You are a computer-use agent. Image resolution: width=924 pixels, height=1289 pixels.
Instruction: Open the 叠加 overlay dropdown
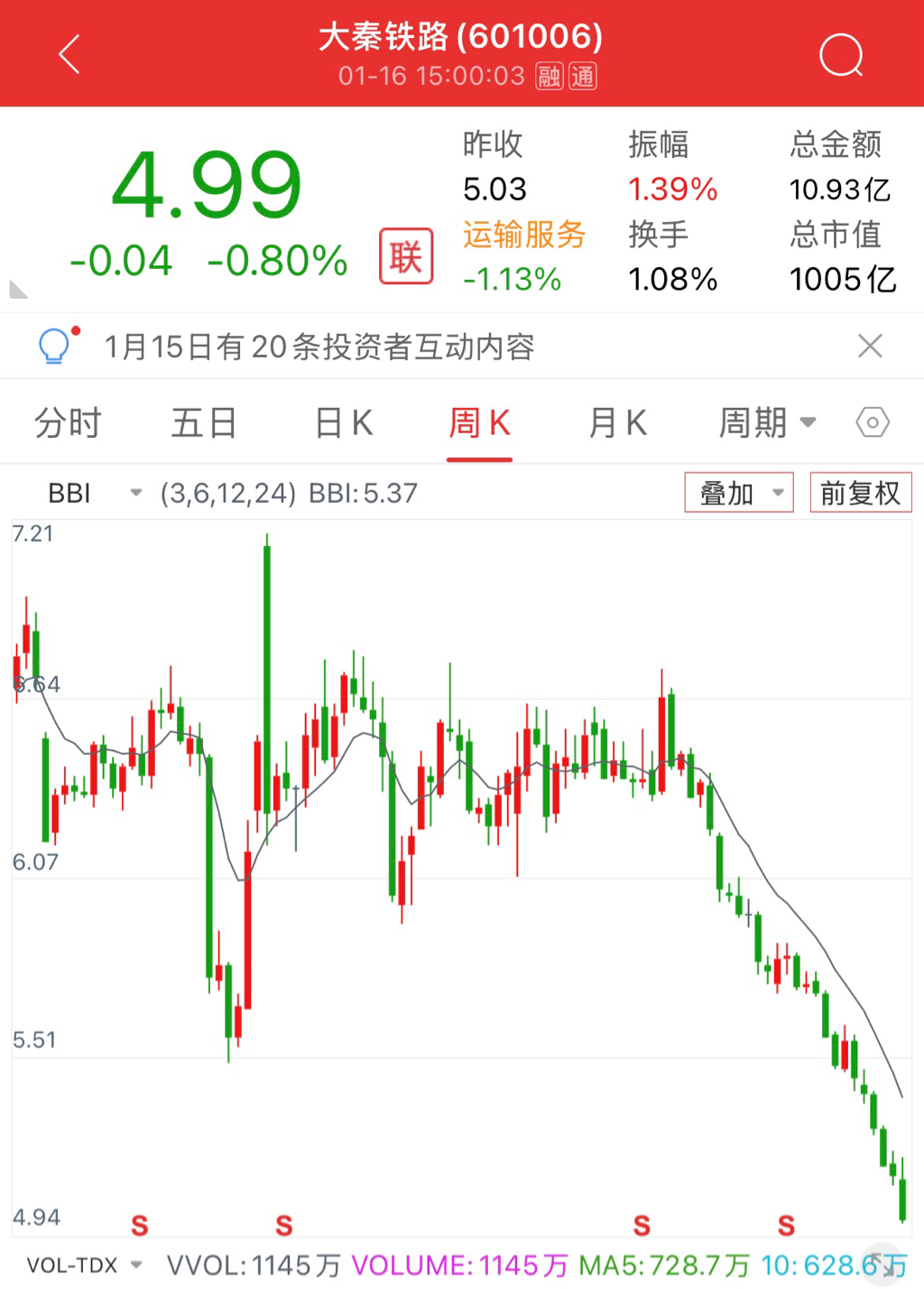pyautogui.click(x=739, y=493)
